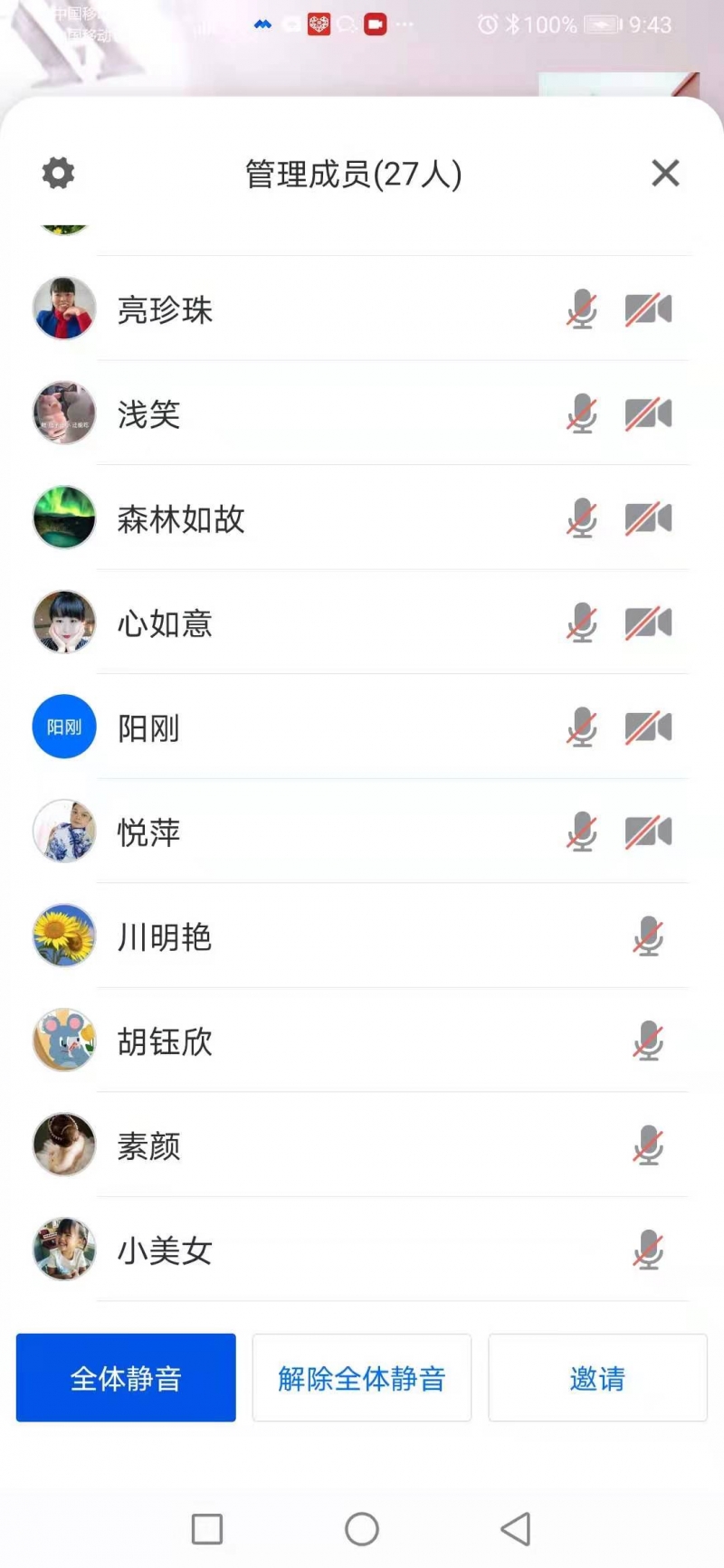This screenshot has width=724, height=1568.
Task: Tap the 全体静音 button
Action: click(x=126, y=1377)
